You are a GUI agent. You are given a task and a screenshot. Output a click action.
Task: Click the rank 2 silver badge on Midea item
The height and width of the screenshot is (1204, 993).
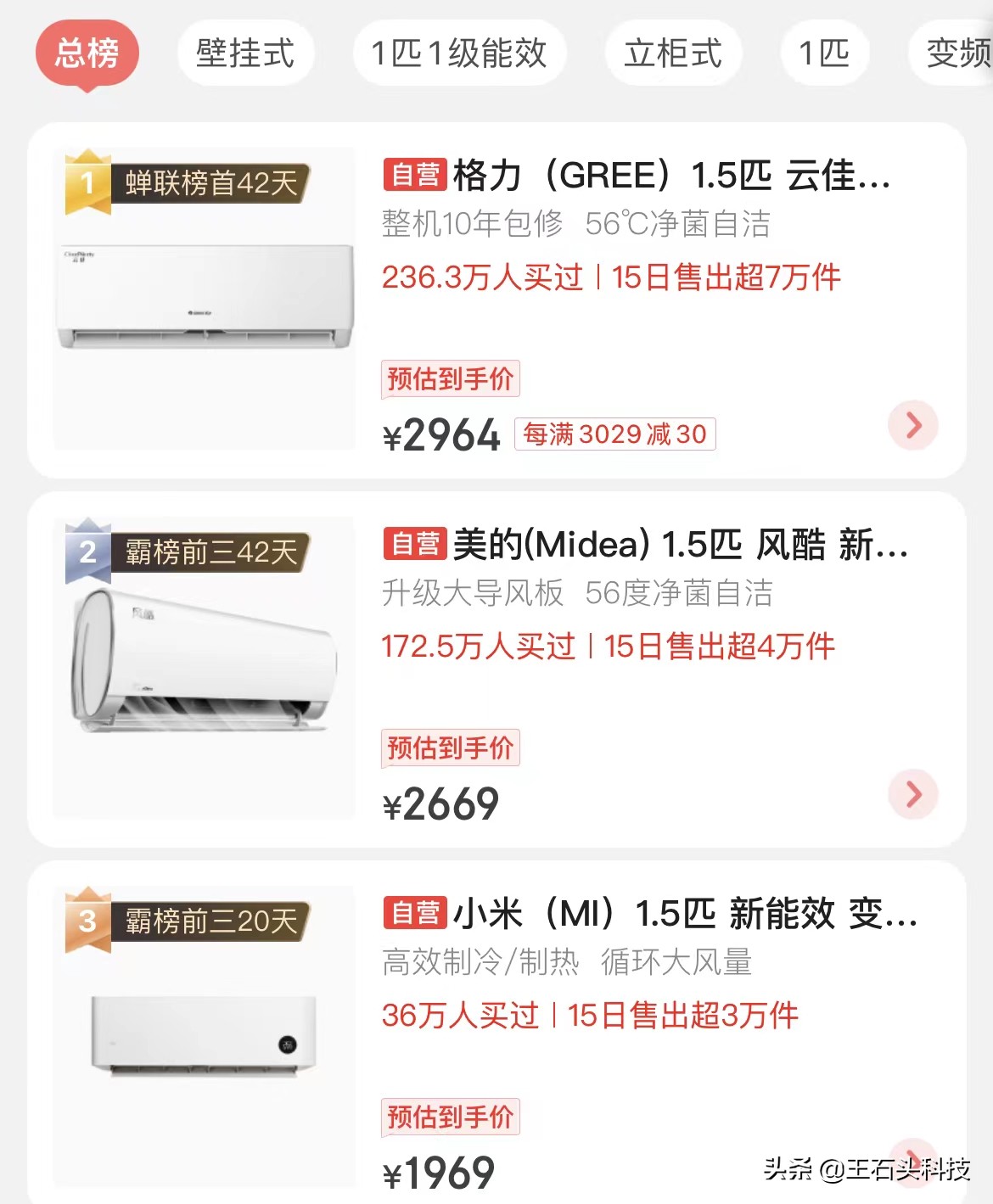pyautogui.click(x=86, y=552)
